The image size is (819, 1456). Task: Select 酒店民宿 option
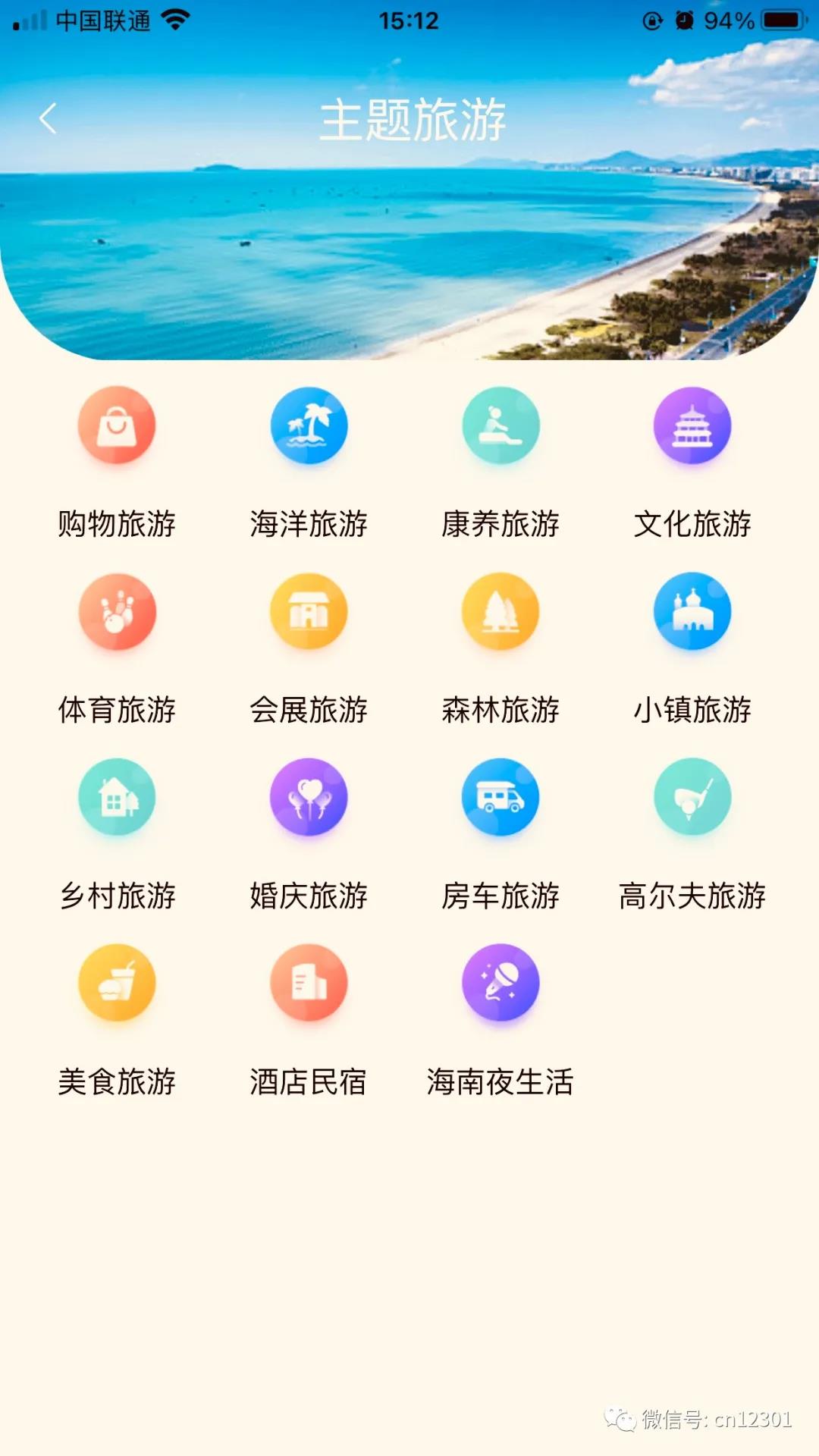[x=309, y=984]
